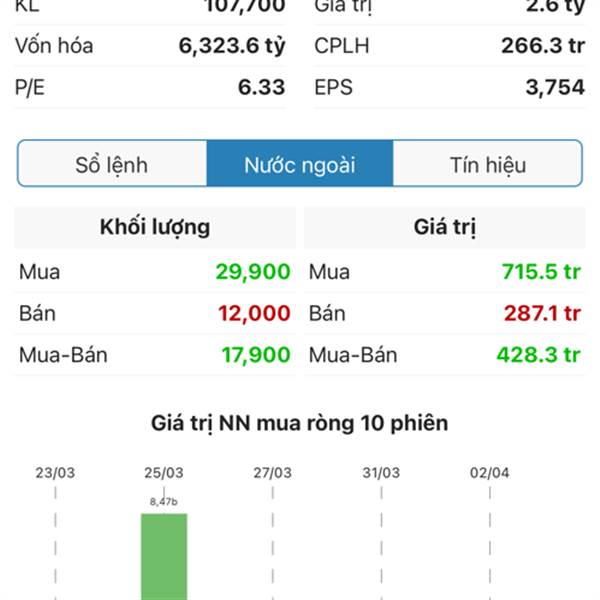Open the Tín hiệu tab
This screenshot has width=600, height=600.
click(x=487, y=165)
